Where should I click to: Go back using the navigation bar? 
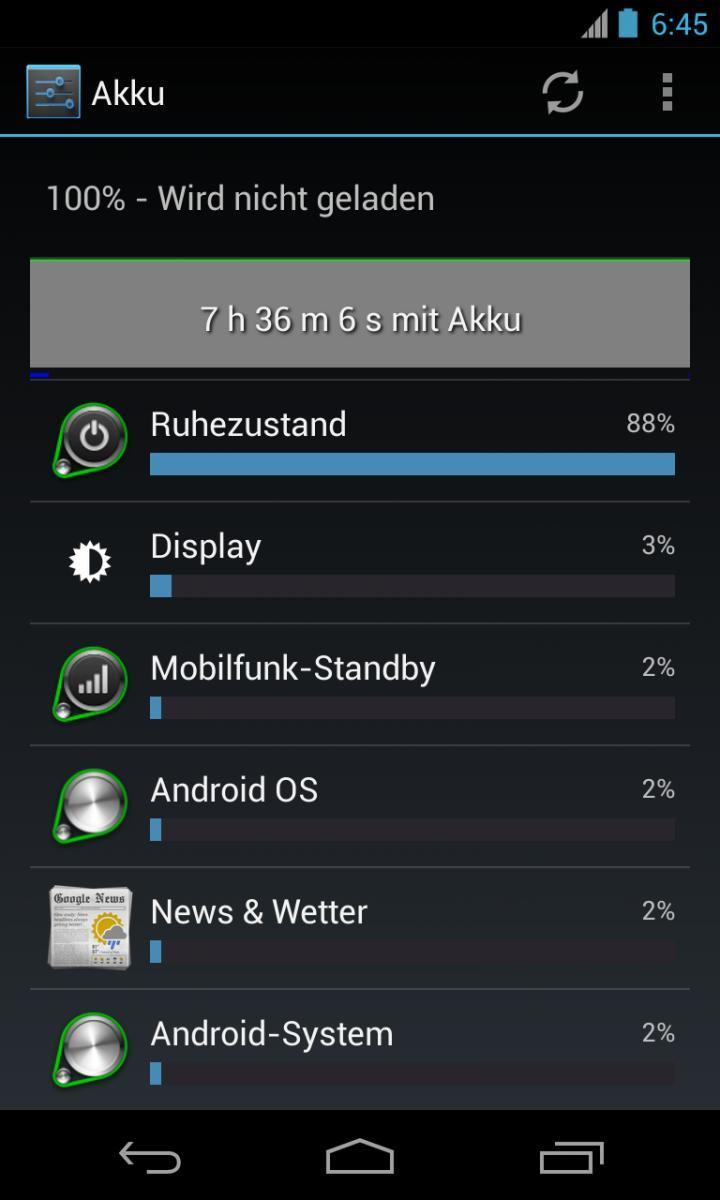(150, 1157)
